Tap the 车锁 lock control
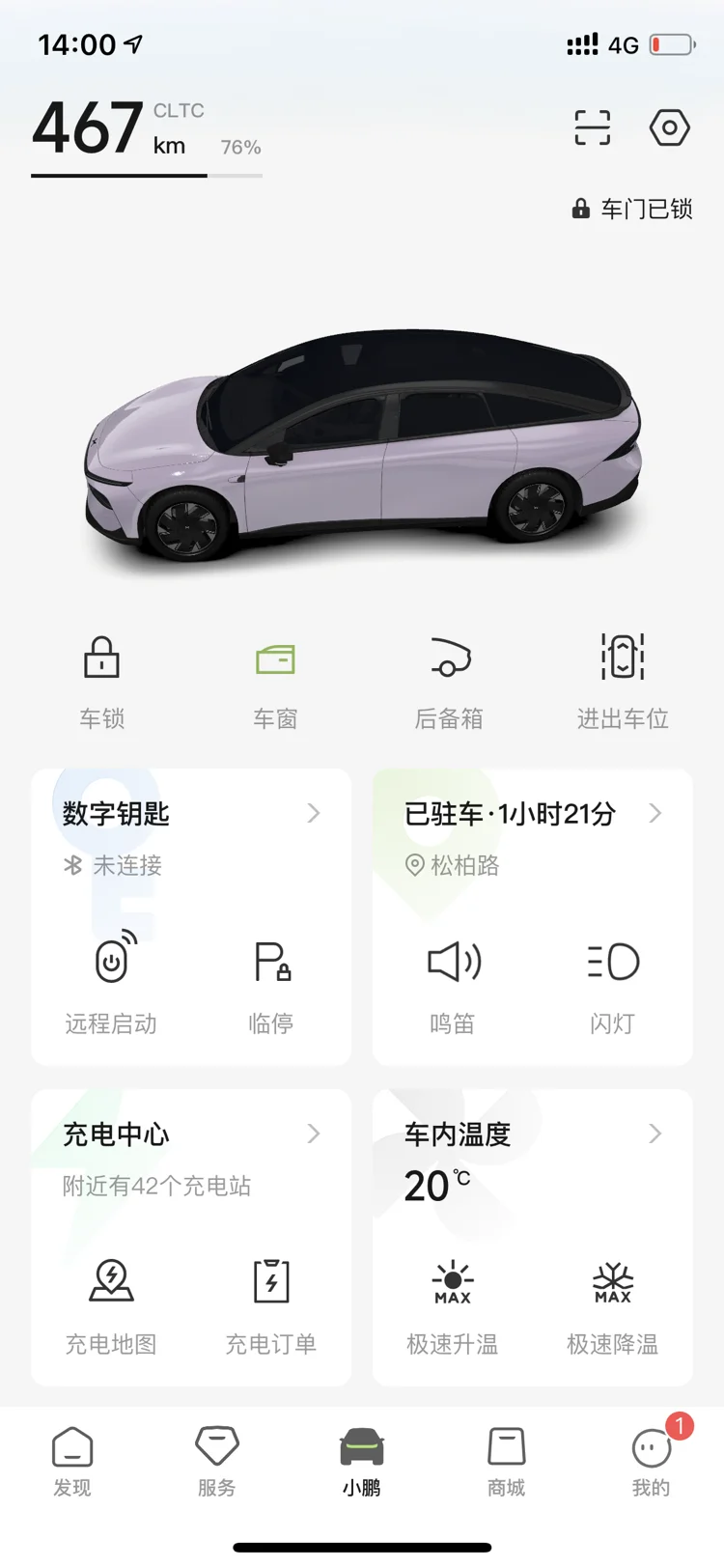 coord(102,680)
